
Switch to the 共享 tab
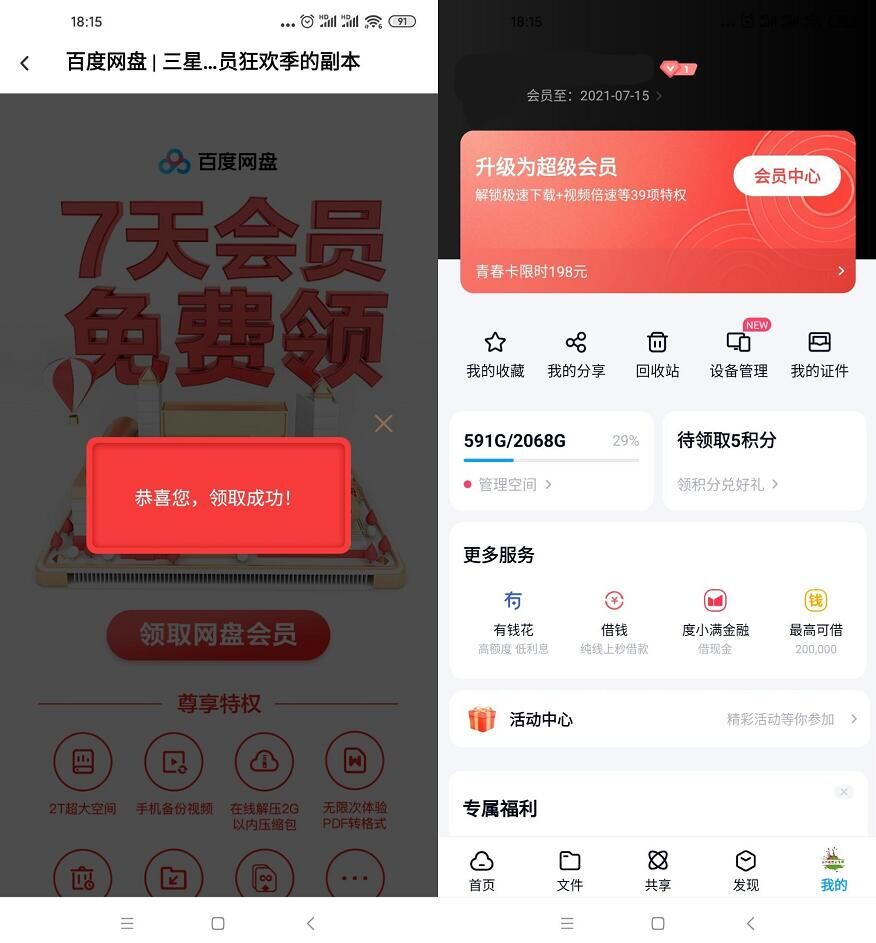[x=657, y=870]
